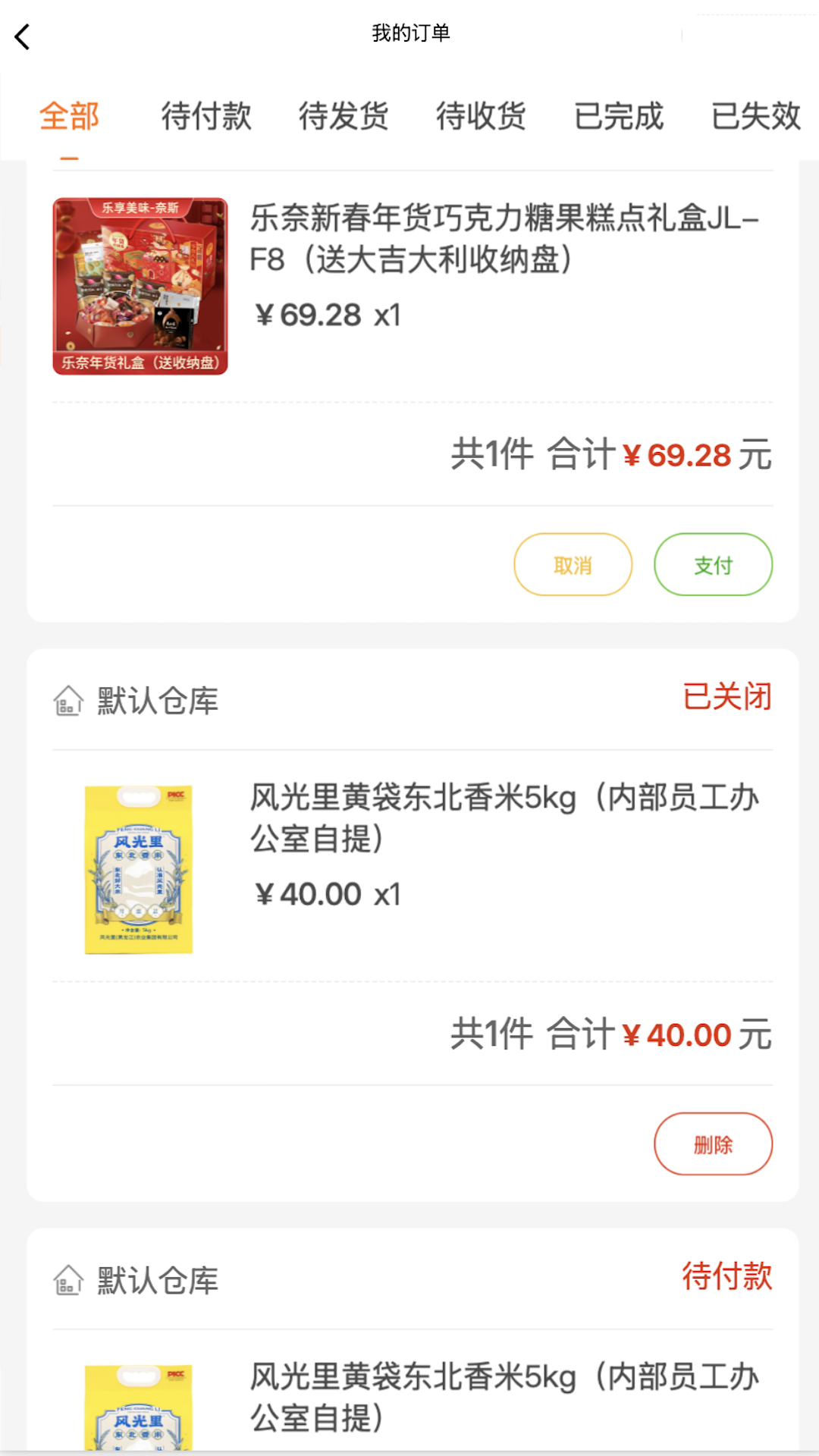Tap the back arrow icon
The height and width of the screenshot is (1456, 819).
click(23, 36)
